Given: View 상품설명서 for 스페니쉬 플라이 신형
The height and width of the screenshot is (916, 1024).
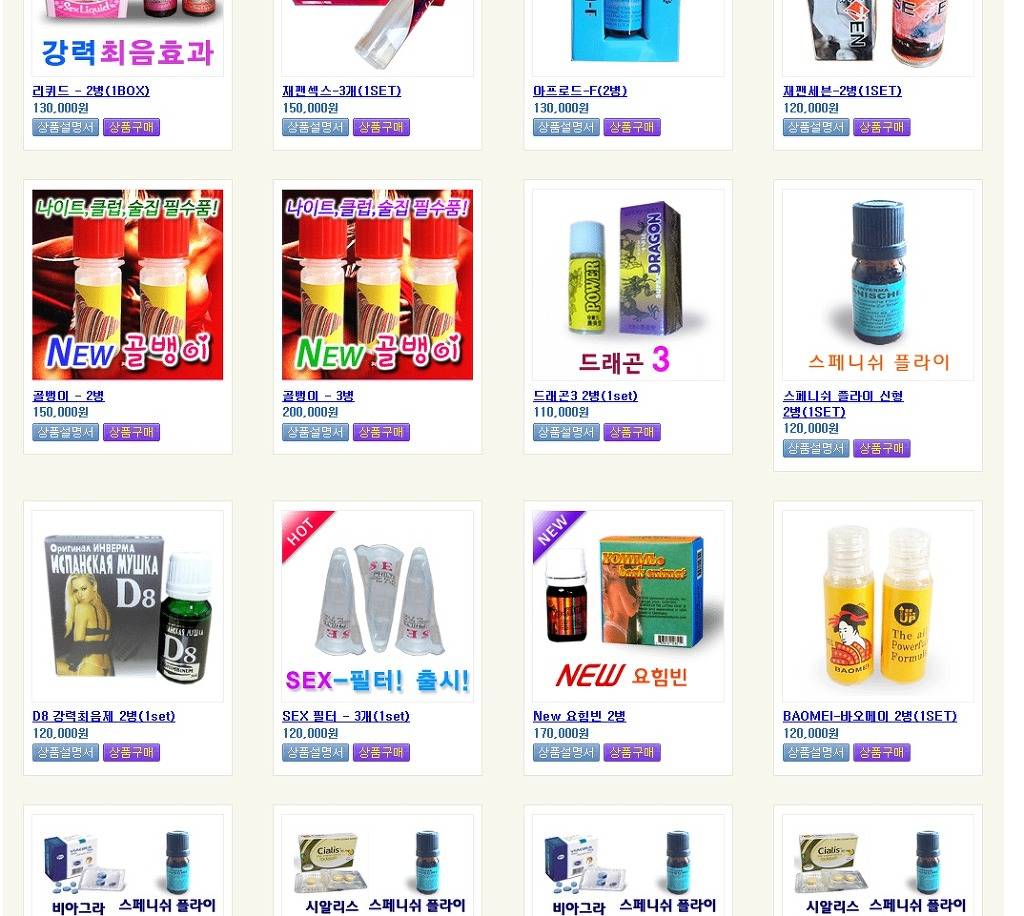Looking at the screenshot, I should click(816, 448).
